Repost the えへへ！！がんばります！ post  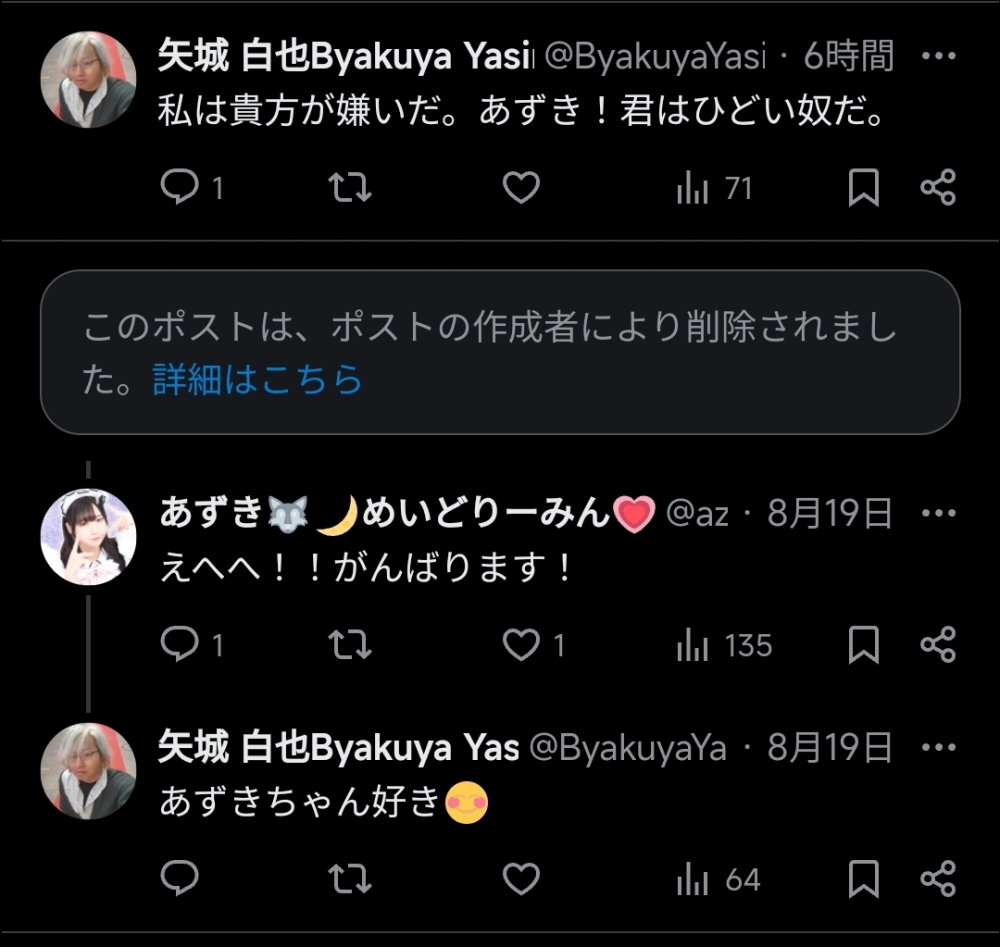(x=350, y=645)
